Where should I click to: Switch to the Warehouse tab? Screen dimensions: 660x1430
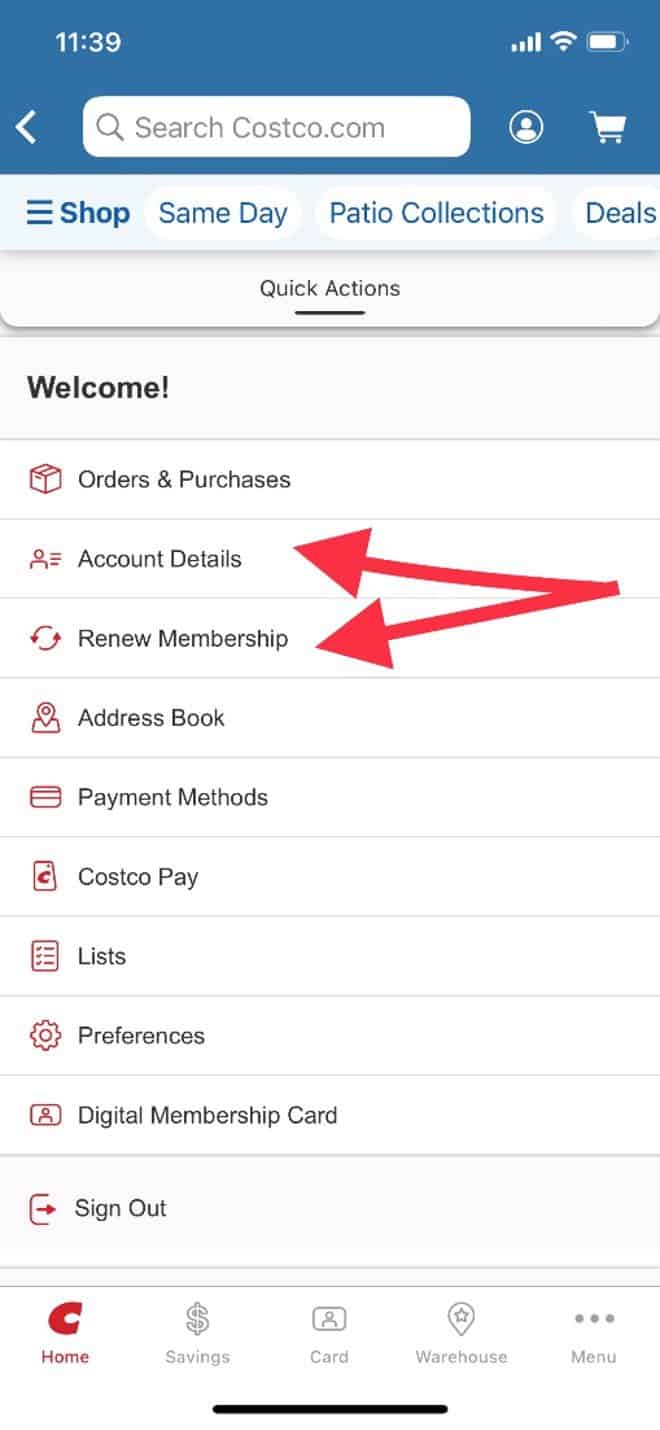tap(461, 1334)
